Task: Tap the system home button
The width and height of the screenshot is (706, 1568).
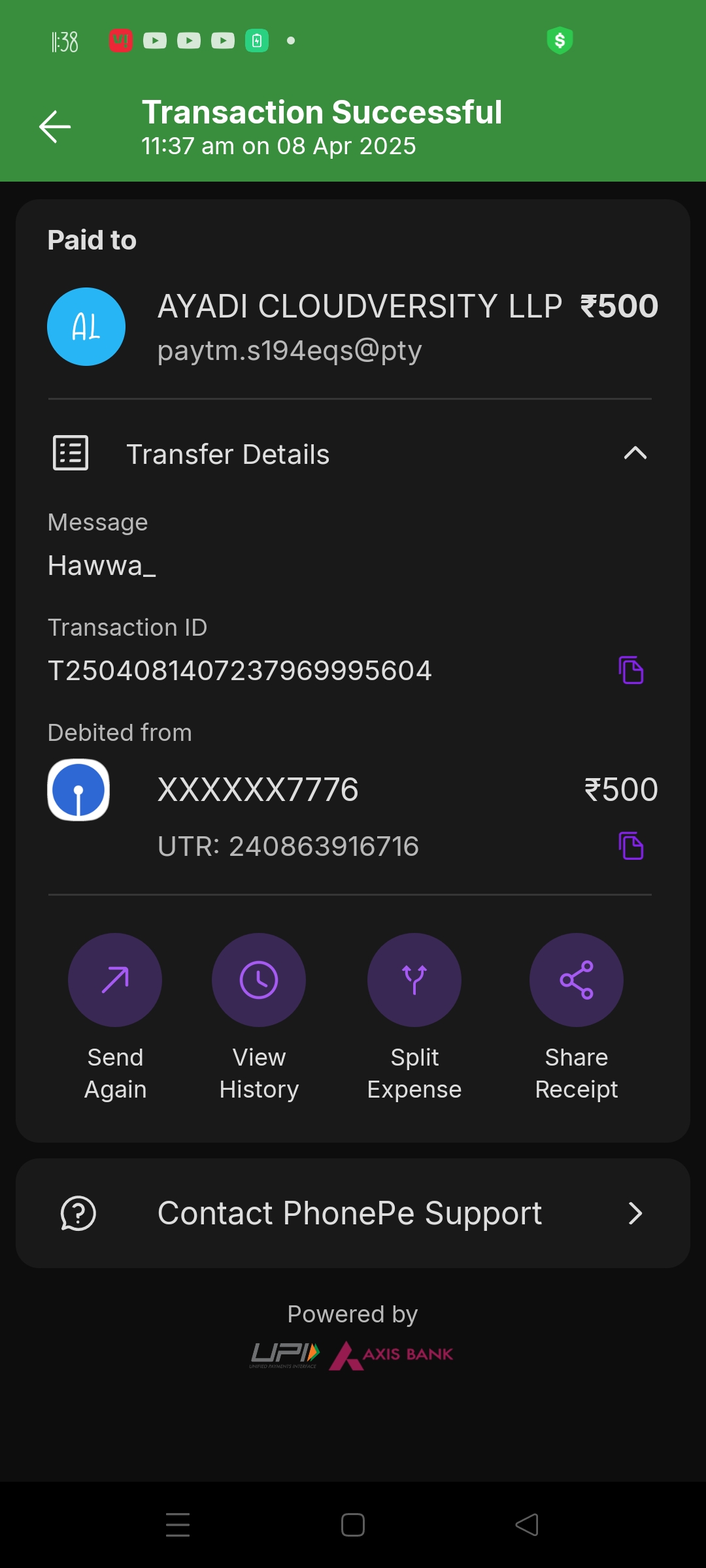Action: [353, 1525]
